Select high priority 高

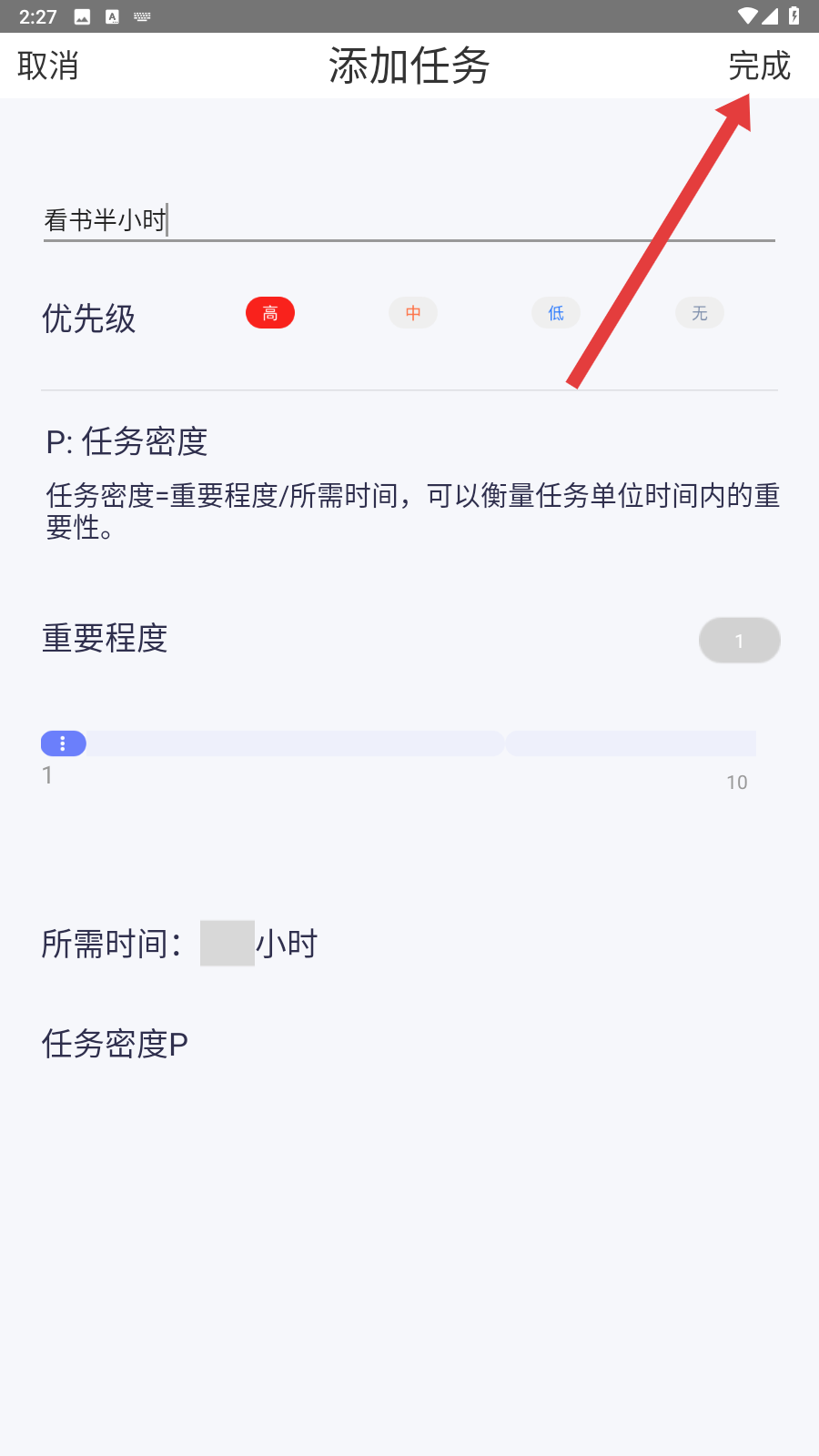pos(270,313)
